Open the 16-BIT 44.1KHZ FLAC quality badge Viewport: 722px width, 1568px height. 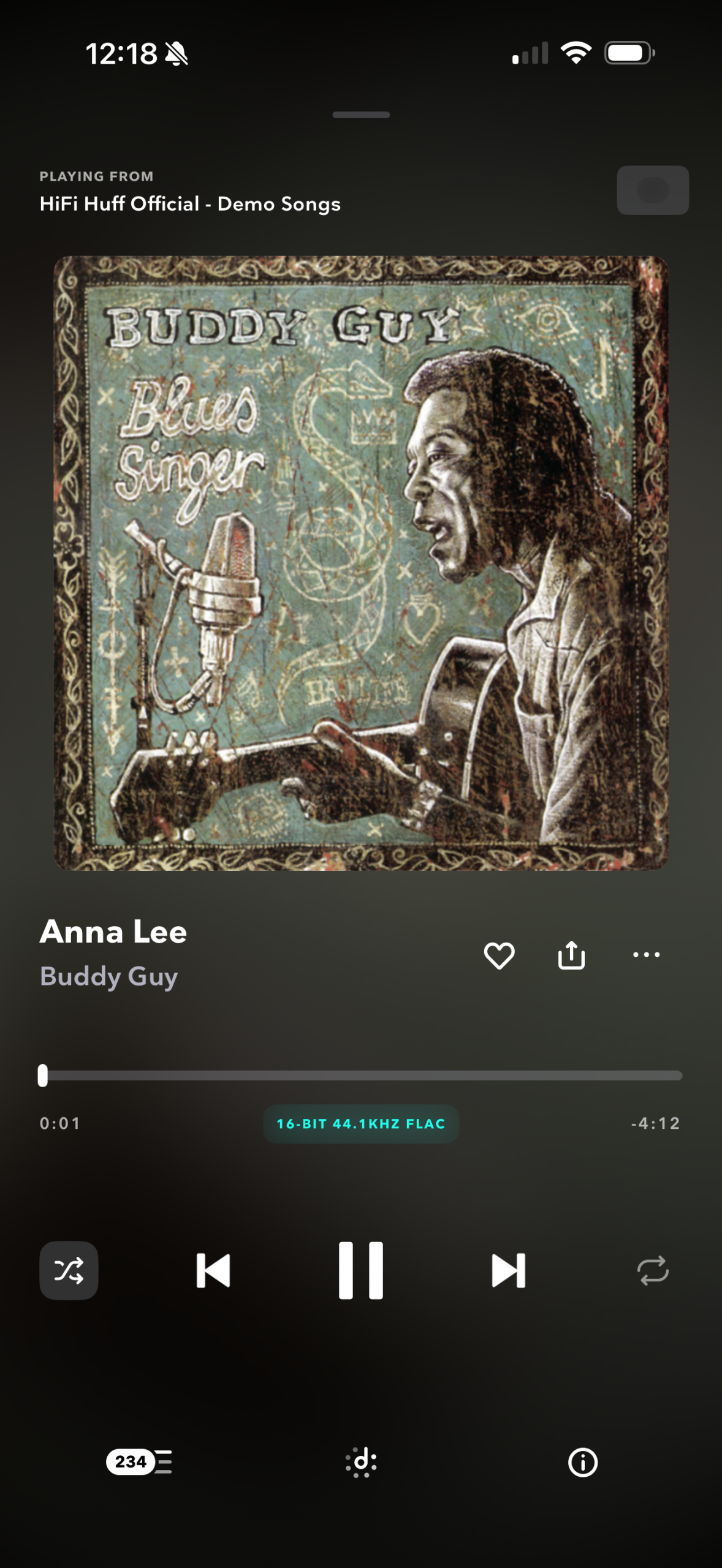pos(360,1124)
